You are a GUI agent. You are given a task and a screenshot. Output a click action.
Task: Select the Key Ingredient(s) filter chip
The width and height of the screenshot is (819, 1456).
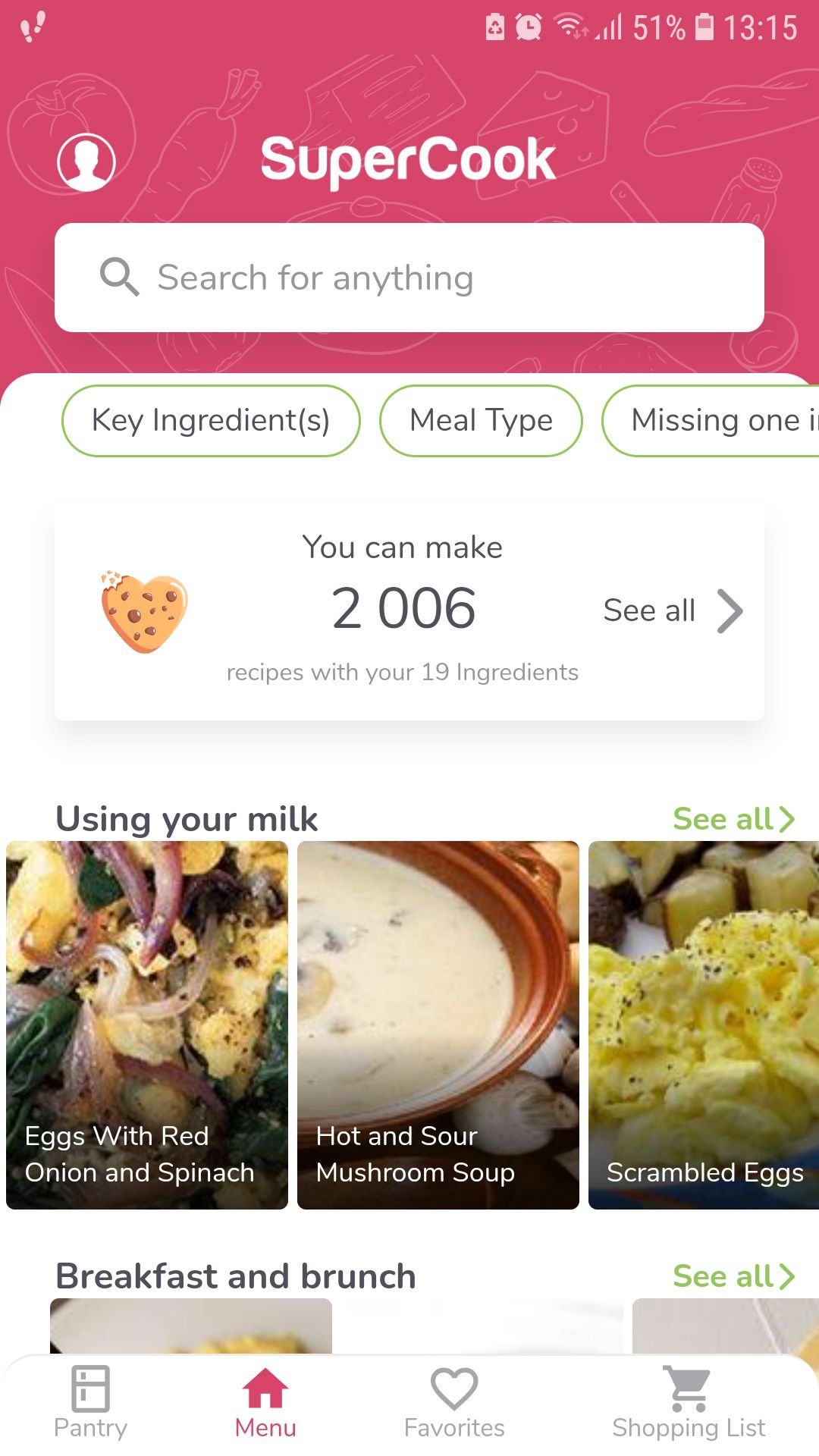[x=211, y=421]
